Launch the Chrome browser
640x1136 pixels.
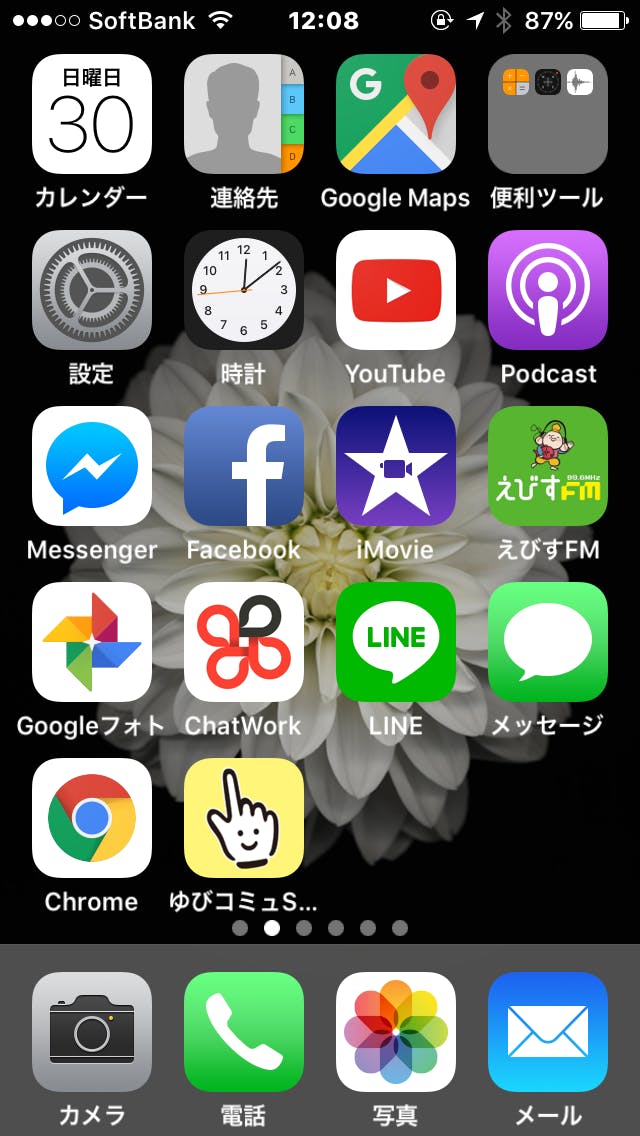click(92, 818)
